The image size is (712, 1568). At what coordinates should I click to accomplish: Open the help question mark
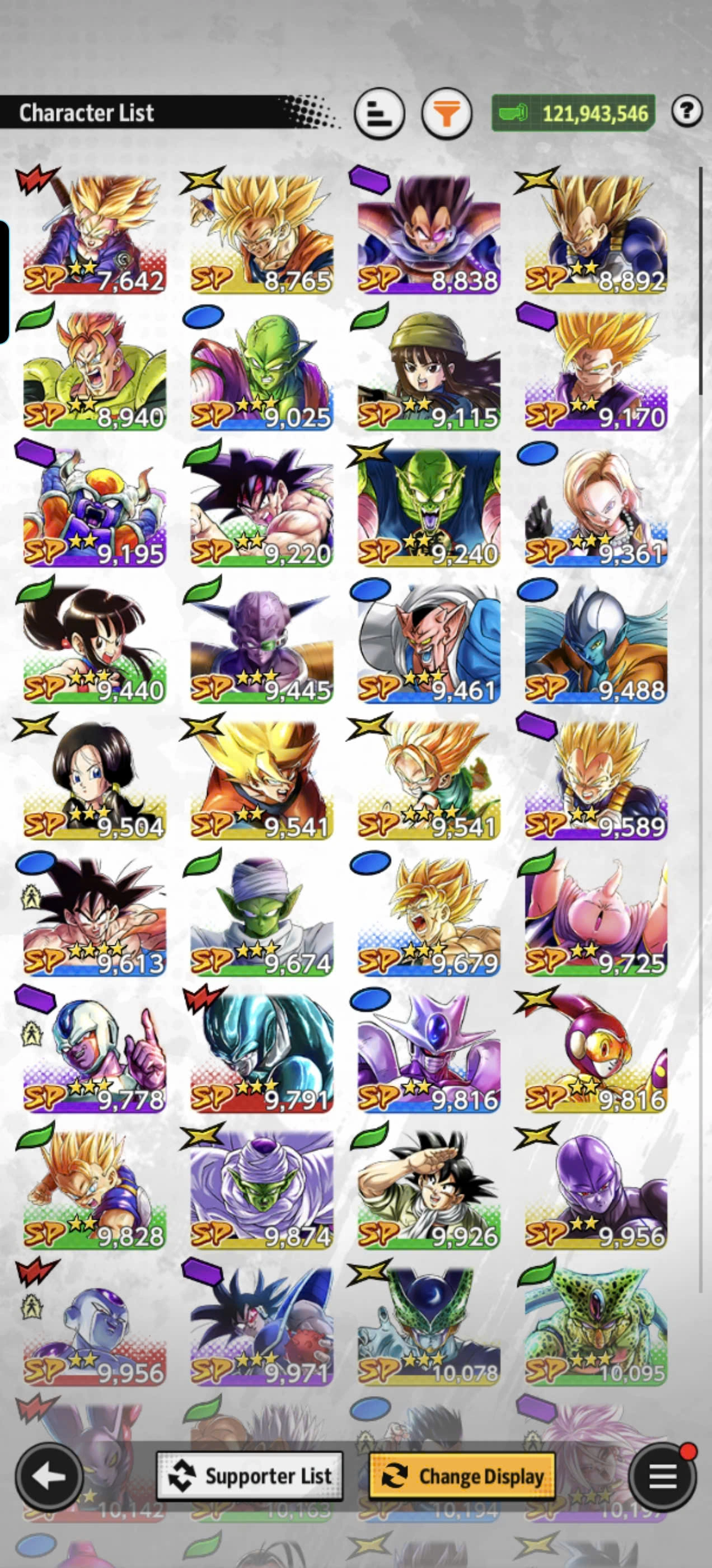(687, 111)
